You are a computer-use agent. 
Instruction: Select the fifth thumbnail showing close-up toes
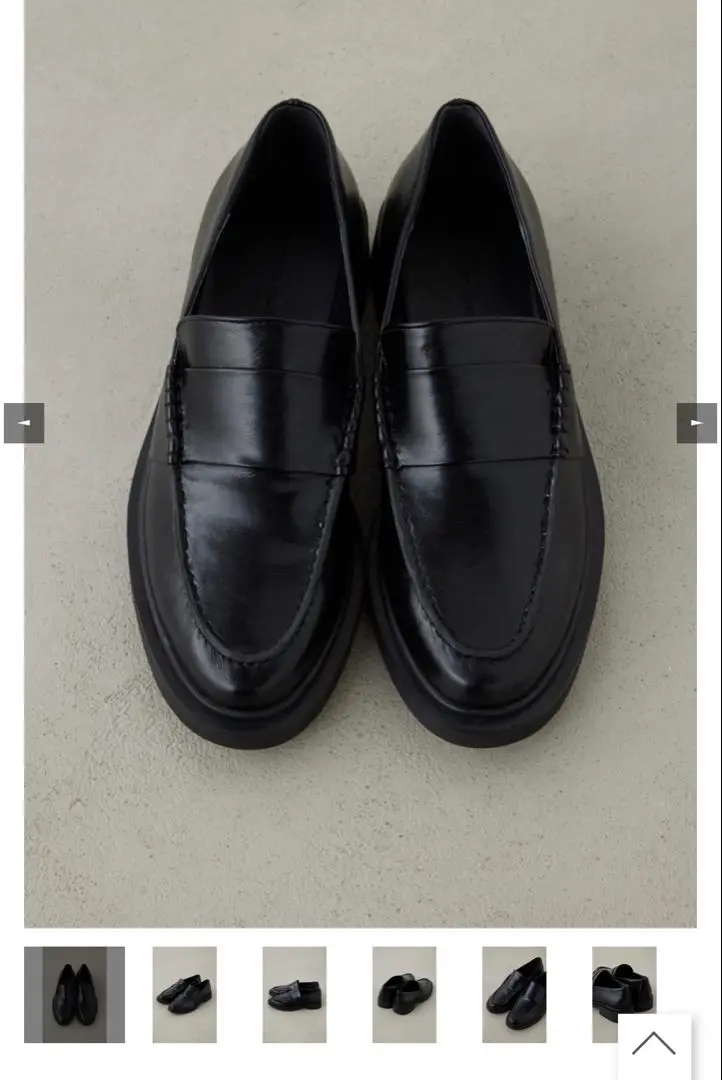point(514,994)
